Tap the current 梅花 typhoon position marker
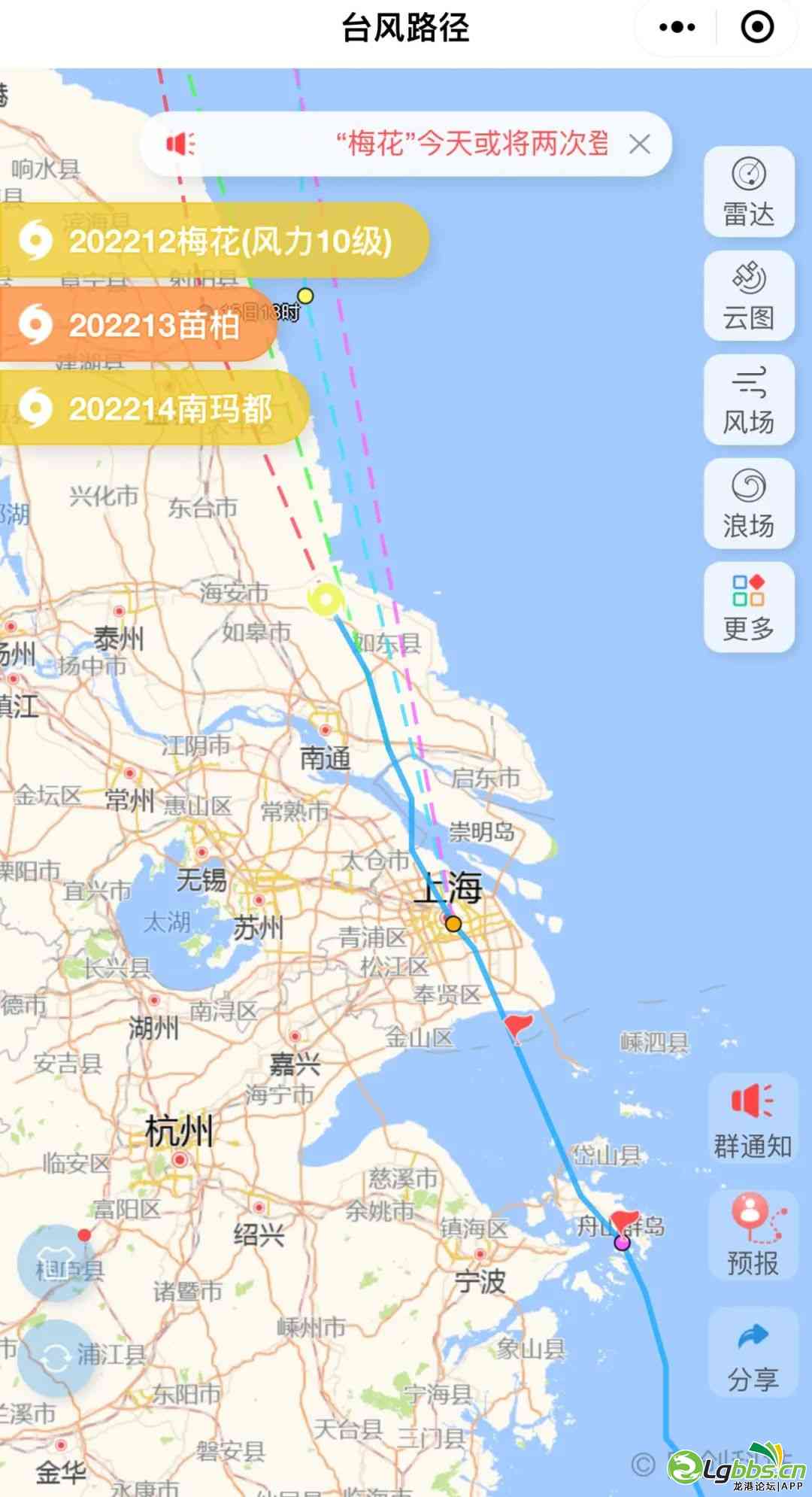 (x=326, y=600)
